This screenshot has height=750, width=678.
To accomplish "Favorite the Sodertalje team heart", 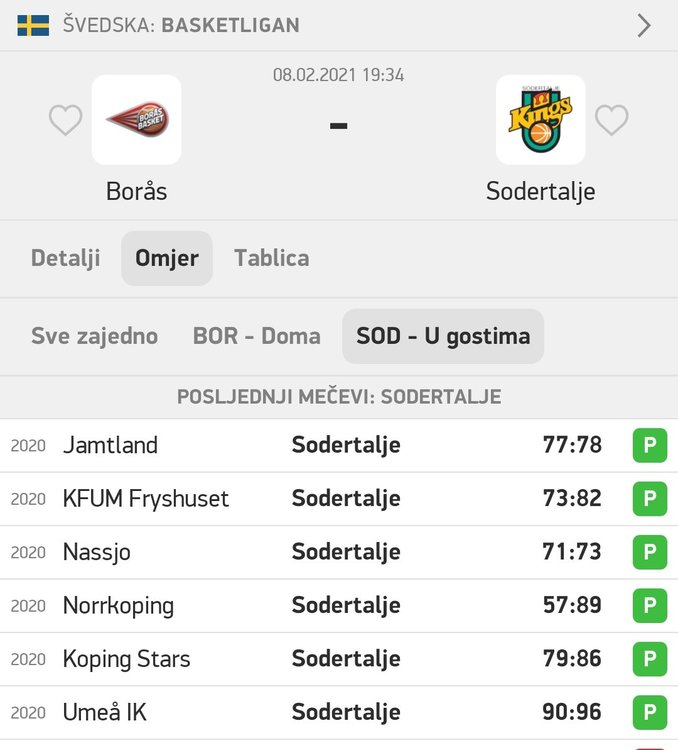I will [x=612, y=121].
